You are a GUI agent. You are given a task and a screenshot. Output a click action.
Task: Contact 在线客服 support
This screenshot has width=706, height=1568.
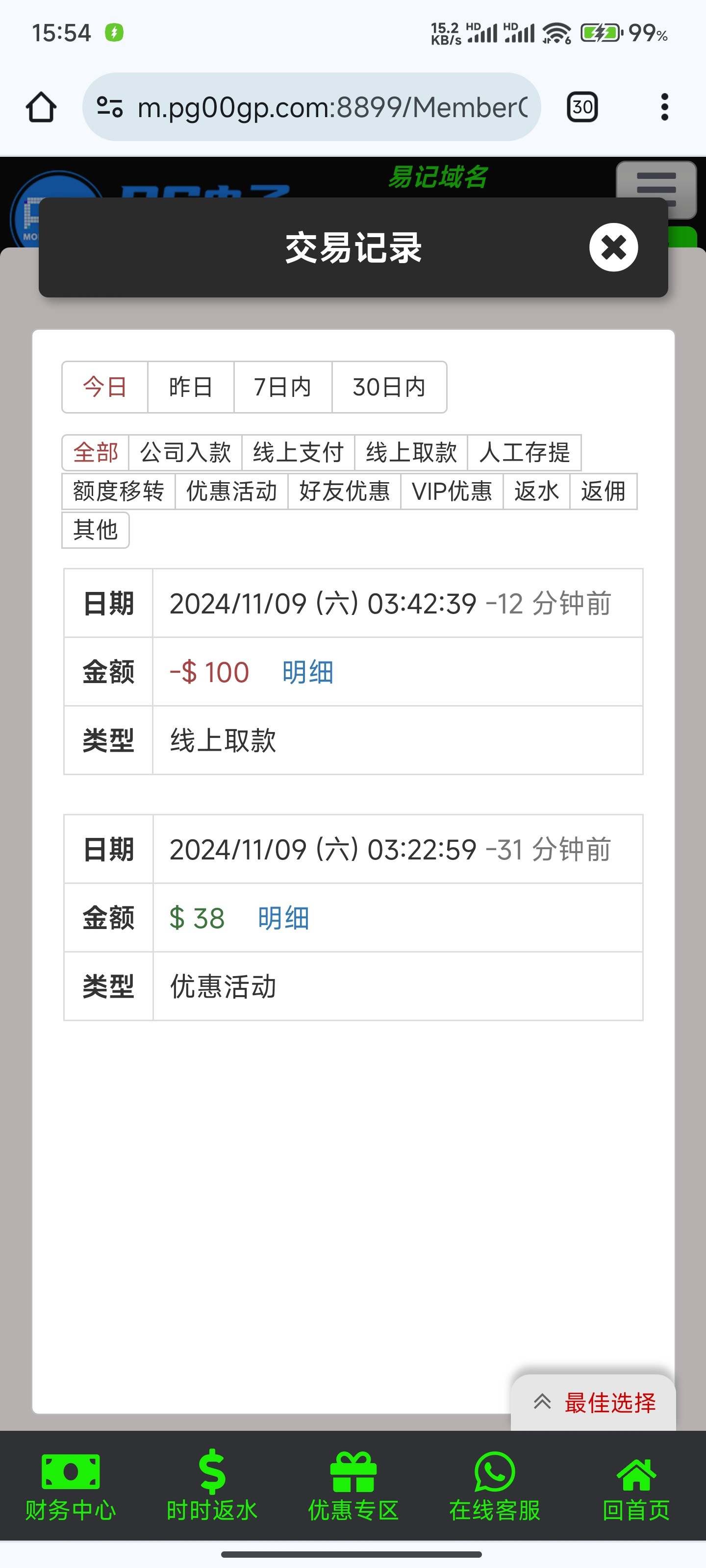(x=495, y=1486)
